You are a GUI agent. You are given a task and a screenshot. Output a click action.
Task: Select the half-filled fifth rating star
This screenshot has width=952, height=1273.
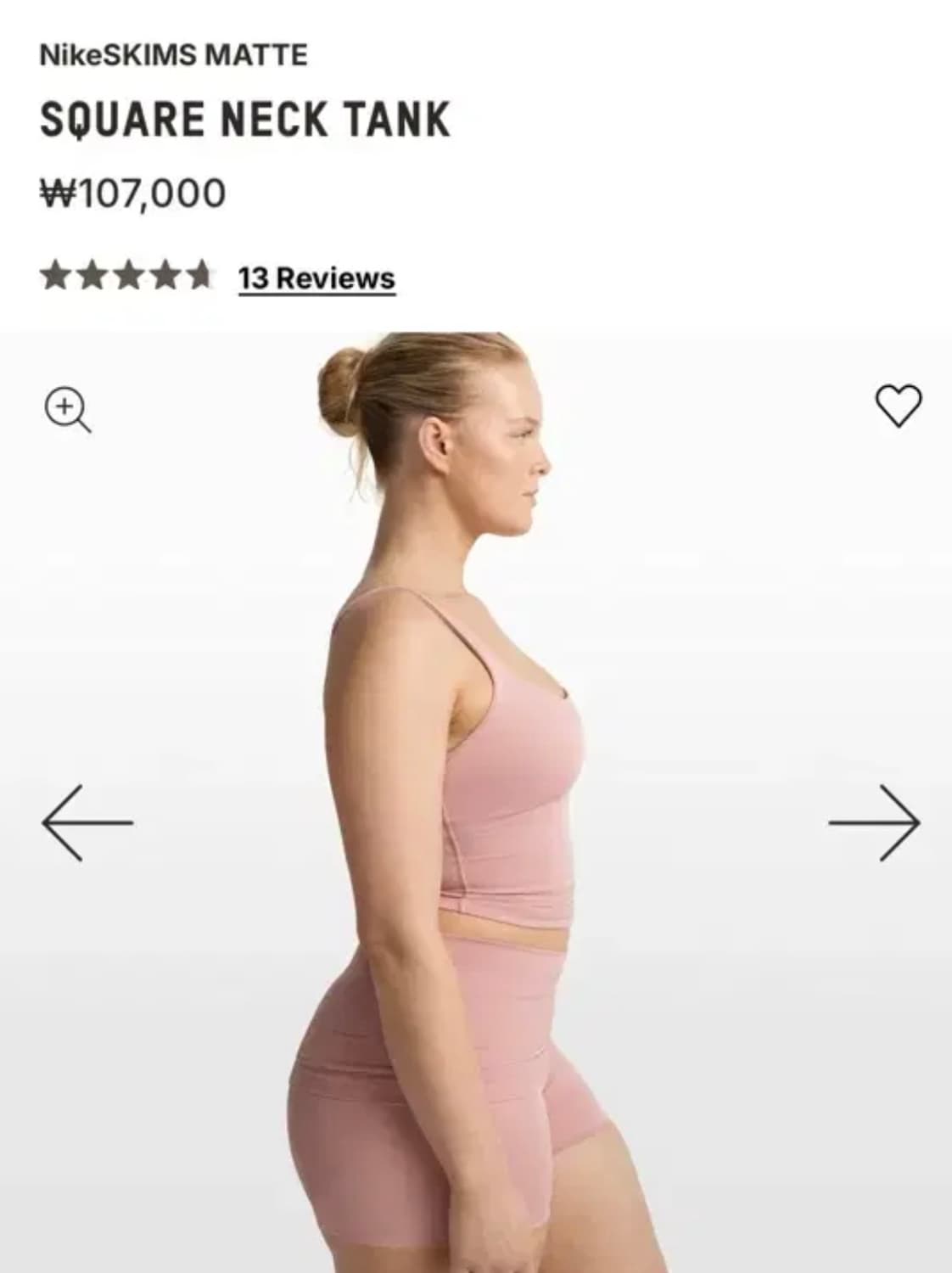(x=202, y=274)
